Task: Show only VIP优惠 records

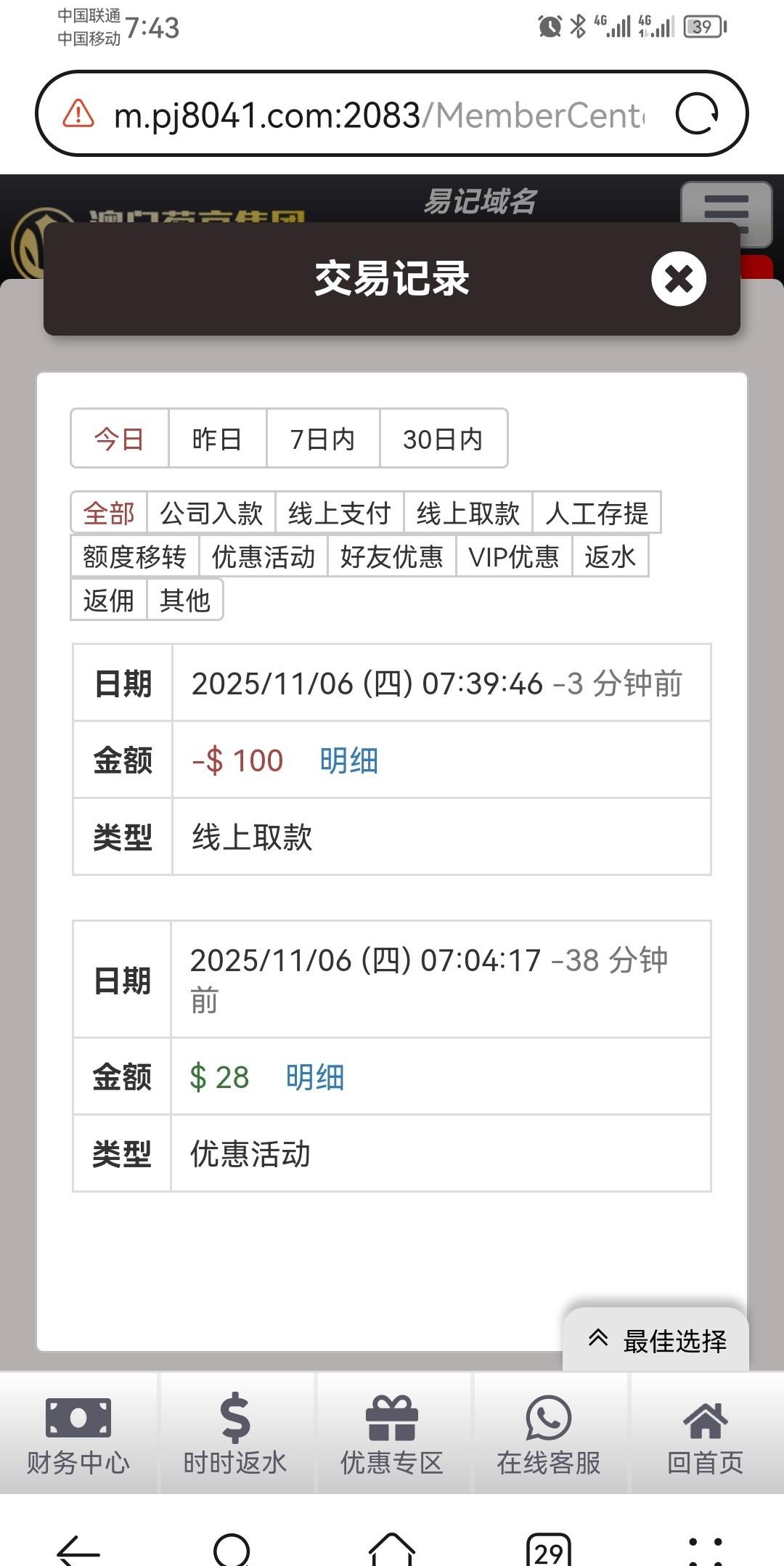Action: coord(514,556)
